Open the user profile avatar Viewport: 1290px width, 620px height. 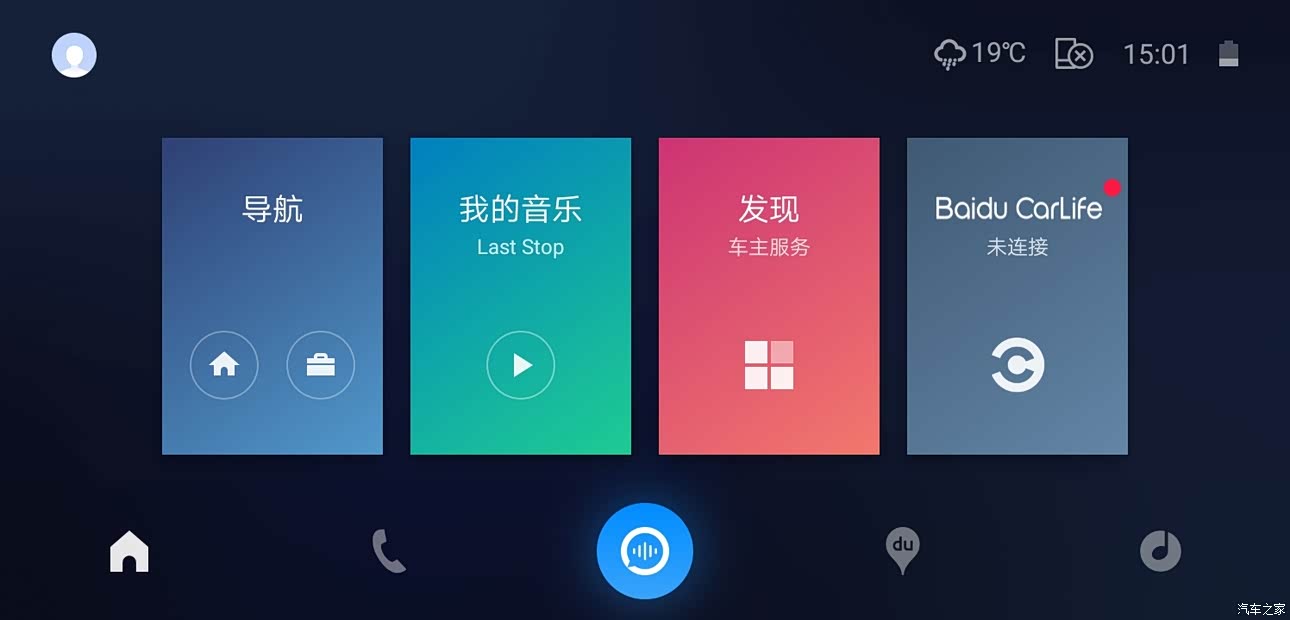(74, 55)
